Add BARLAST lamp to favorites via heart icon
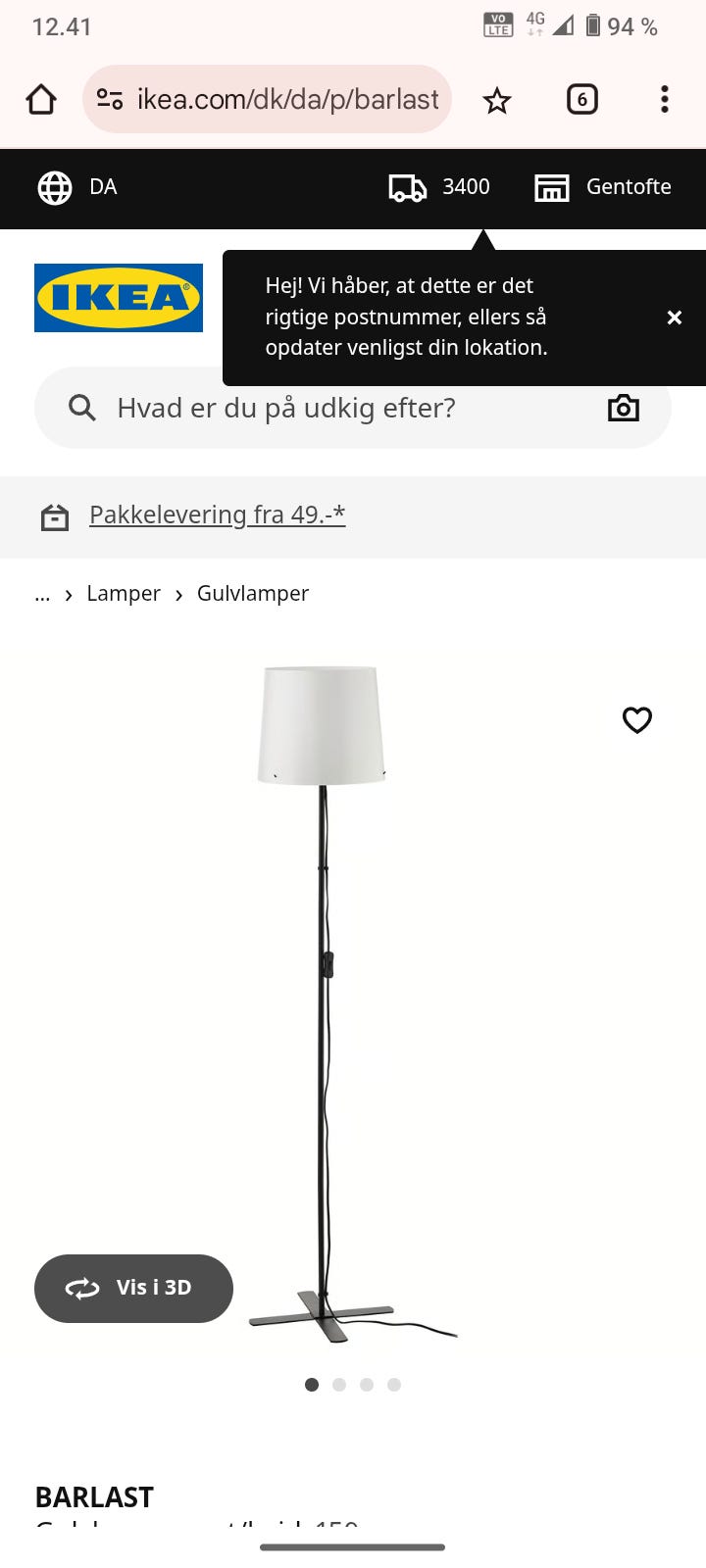 637,720
